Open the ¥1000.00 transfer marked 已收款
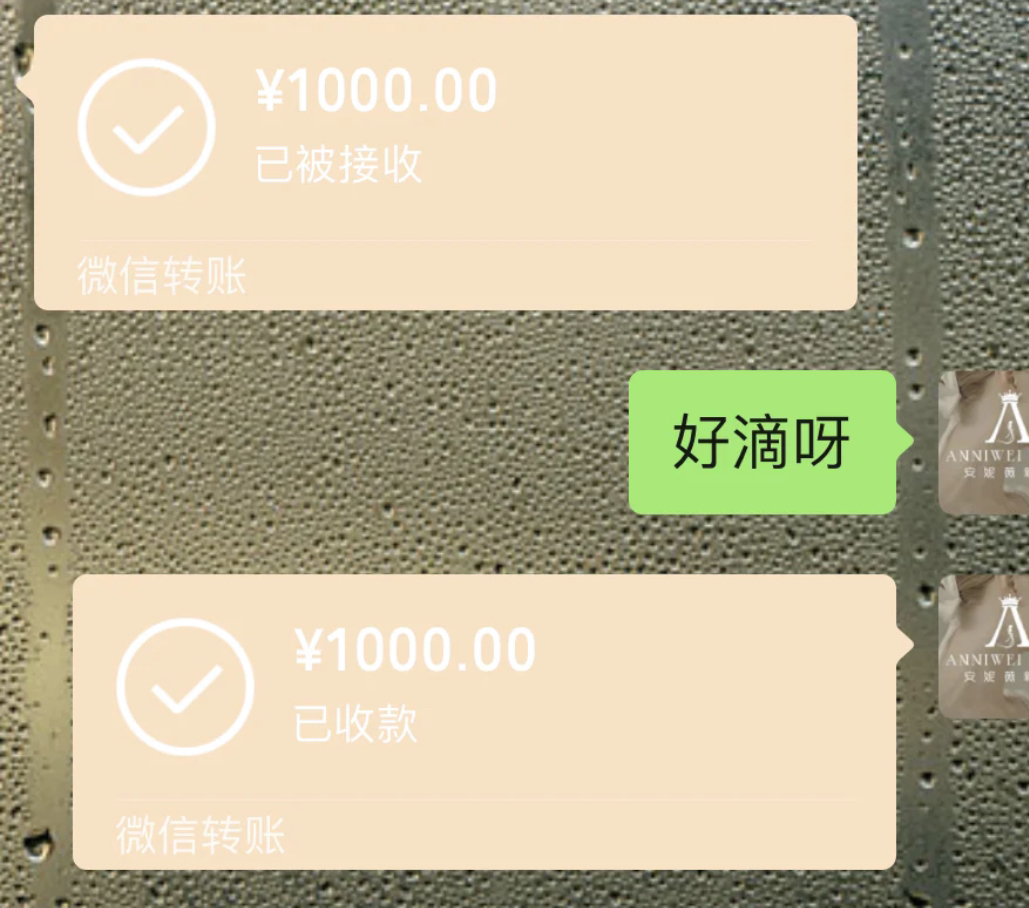Image resolution: width=1029 pixels, height=908 pixels. pyautogui.click(x=484, y=720)
